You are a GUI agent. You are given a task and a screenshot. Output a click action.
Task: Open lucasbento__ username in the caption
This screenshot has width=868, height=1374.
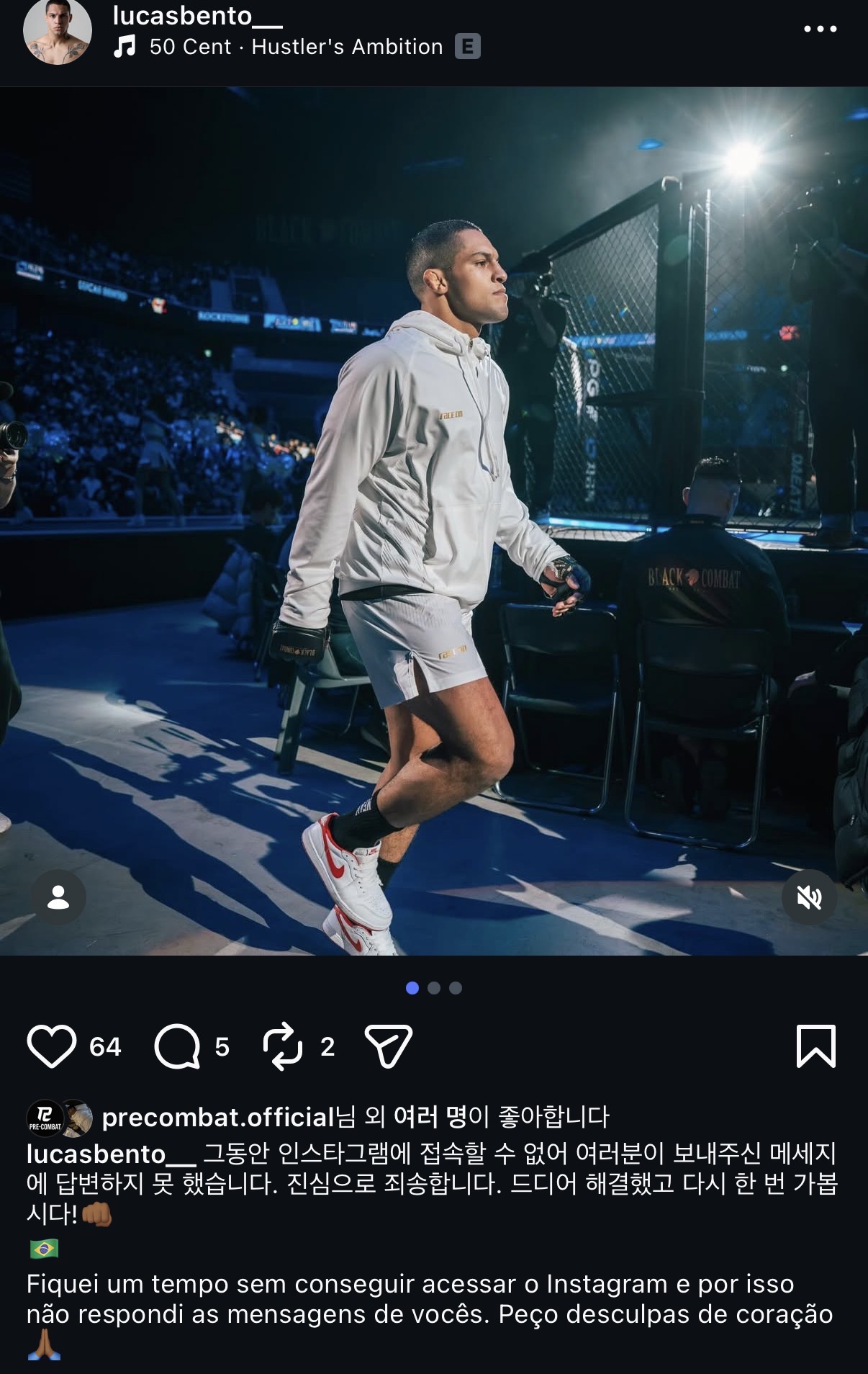point(111,1154)
